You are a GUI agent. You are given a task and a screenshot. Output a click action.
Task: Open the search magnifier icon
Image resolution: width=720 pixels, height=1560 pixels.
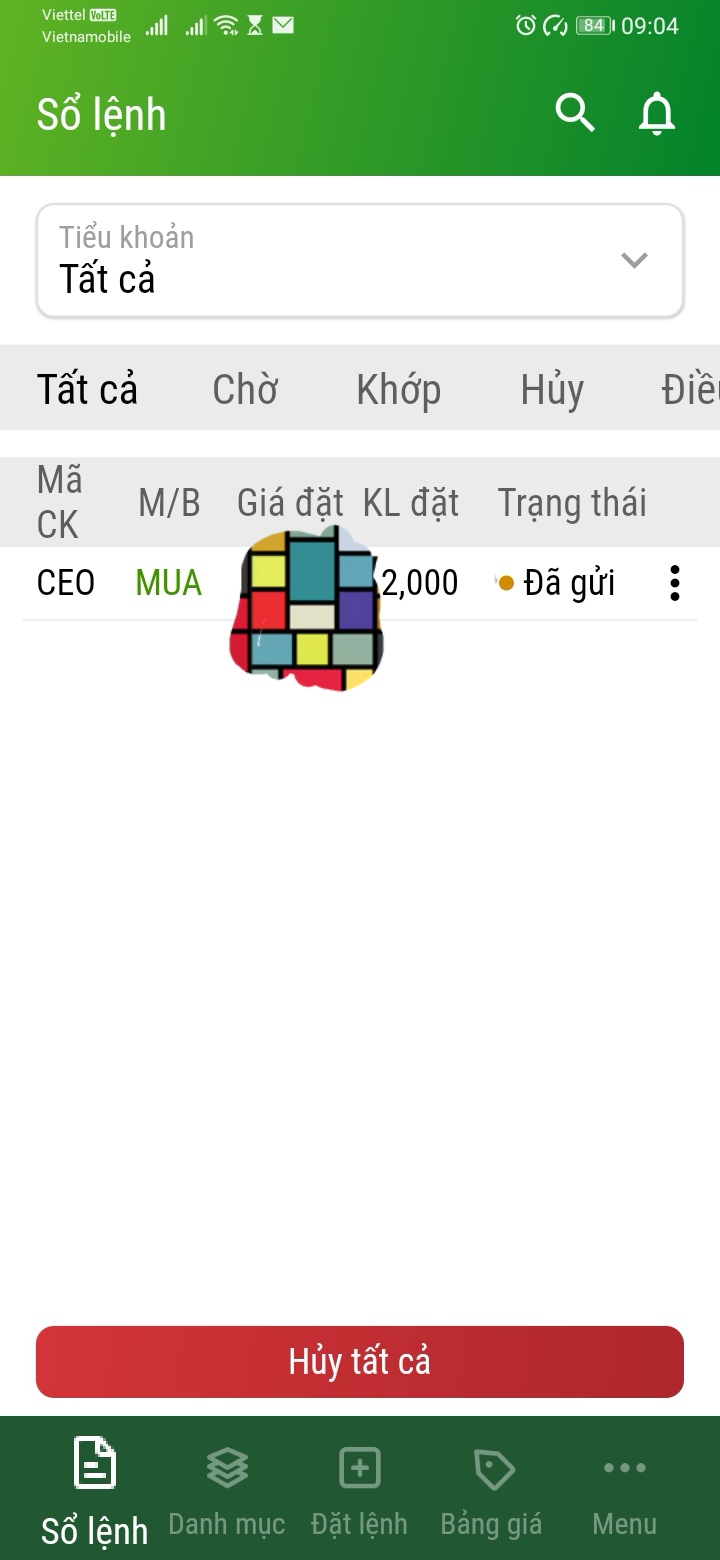click(x=575, y=114)
